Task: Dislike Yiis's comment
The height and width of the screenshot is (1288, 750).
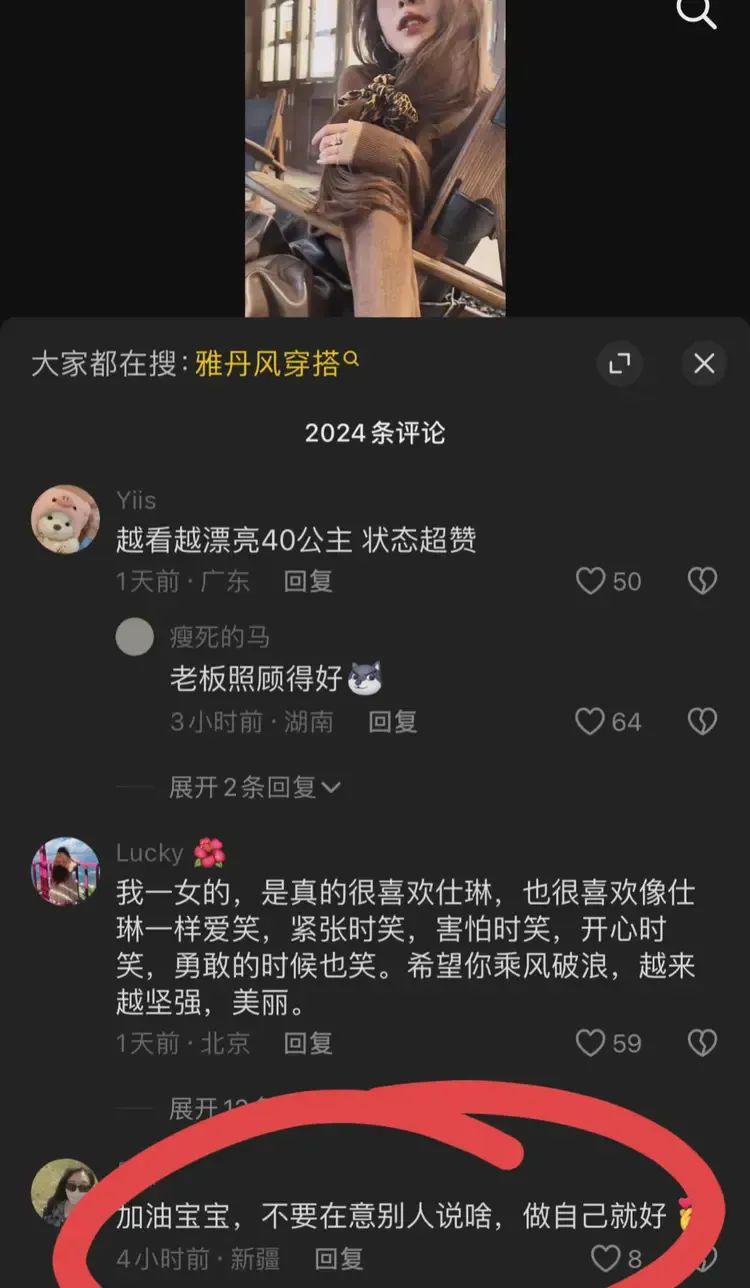Action: click(x=702, y=581)
